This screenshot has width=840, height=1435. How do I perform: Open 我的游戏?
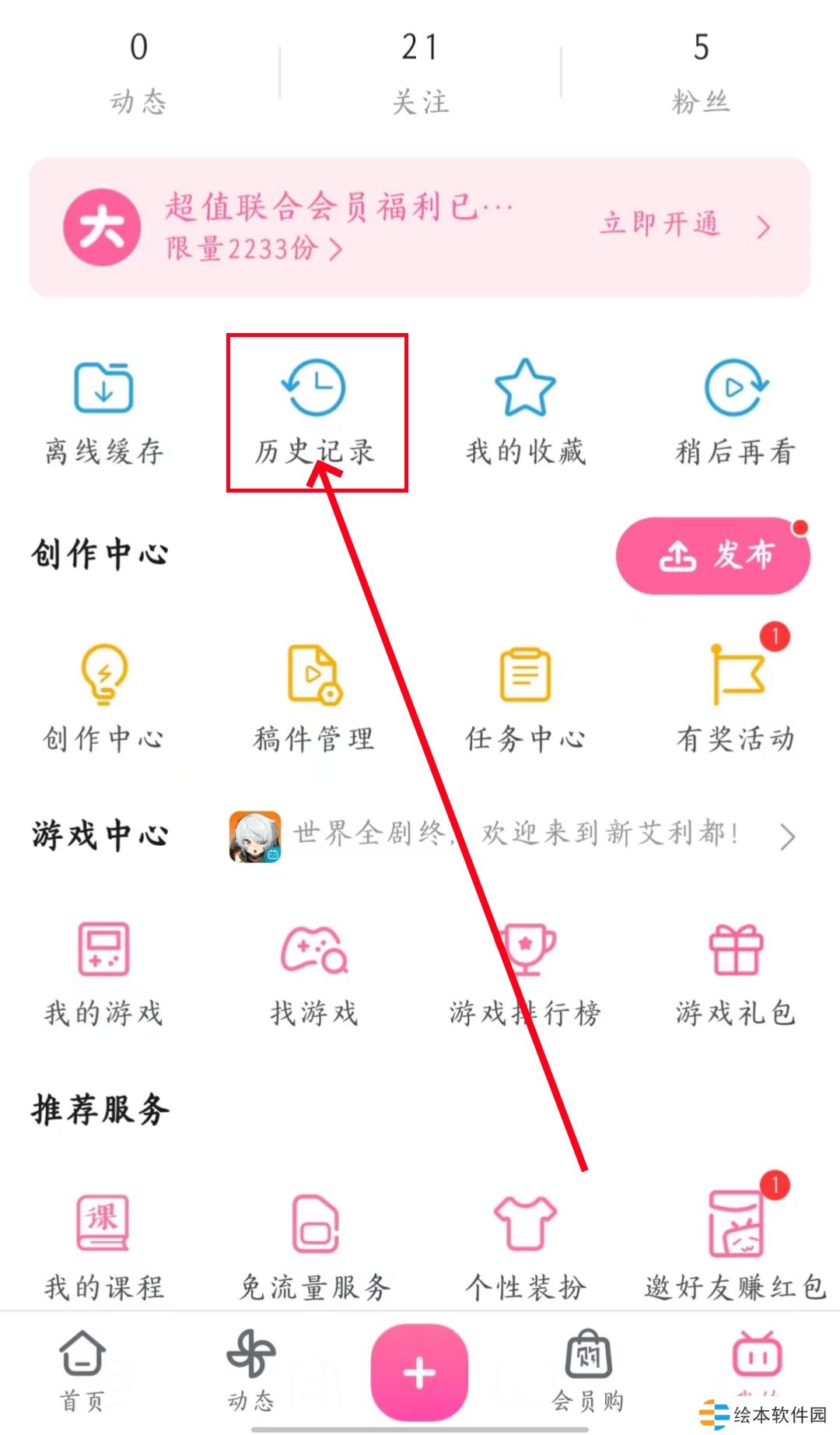[x=104, y=973]
